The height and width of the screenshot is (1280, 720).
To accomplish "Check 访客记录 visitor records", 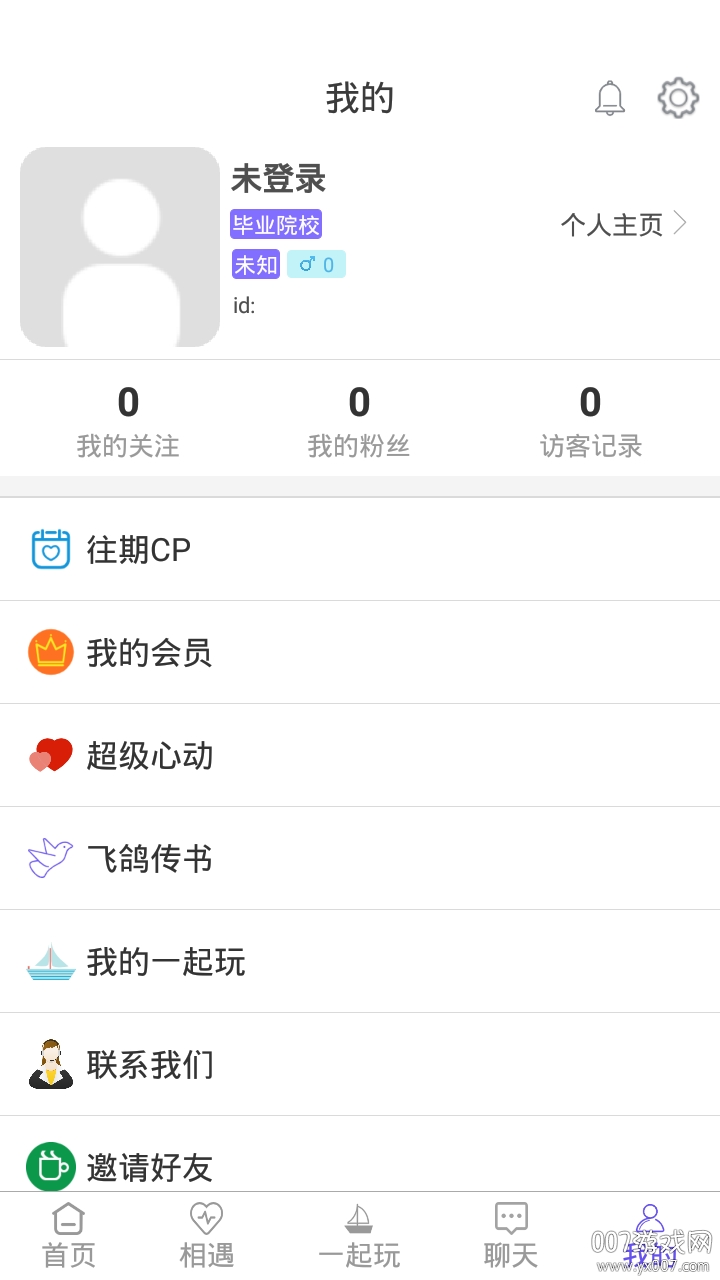I will (590, 420).
